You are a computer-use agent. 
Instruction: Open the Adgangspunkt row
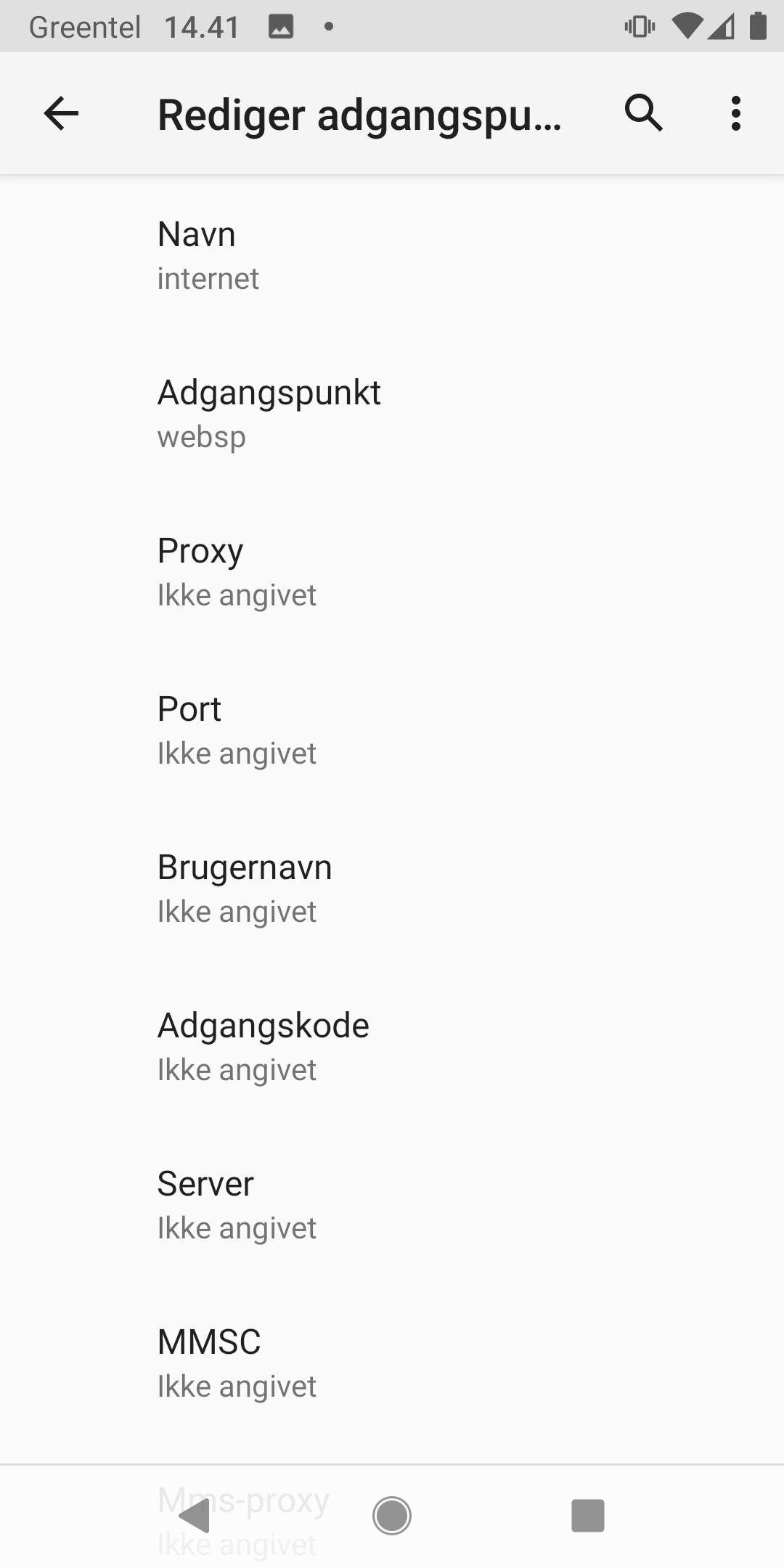(392, 414)
